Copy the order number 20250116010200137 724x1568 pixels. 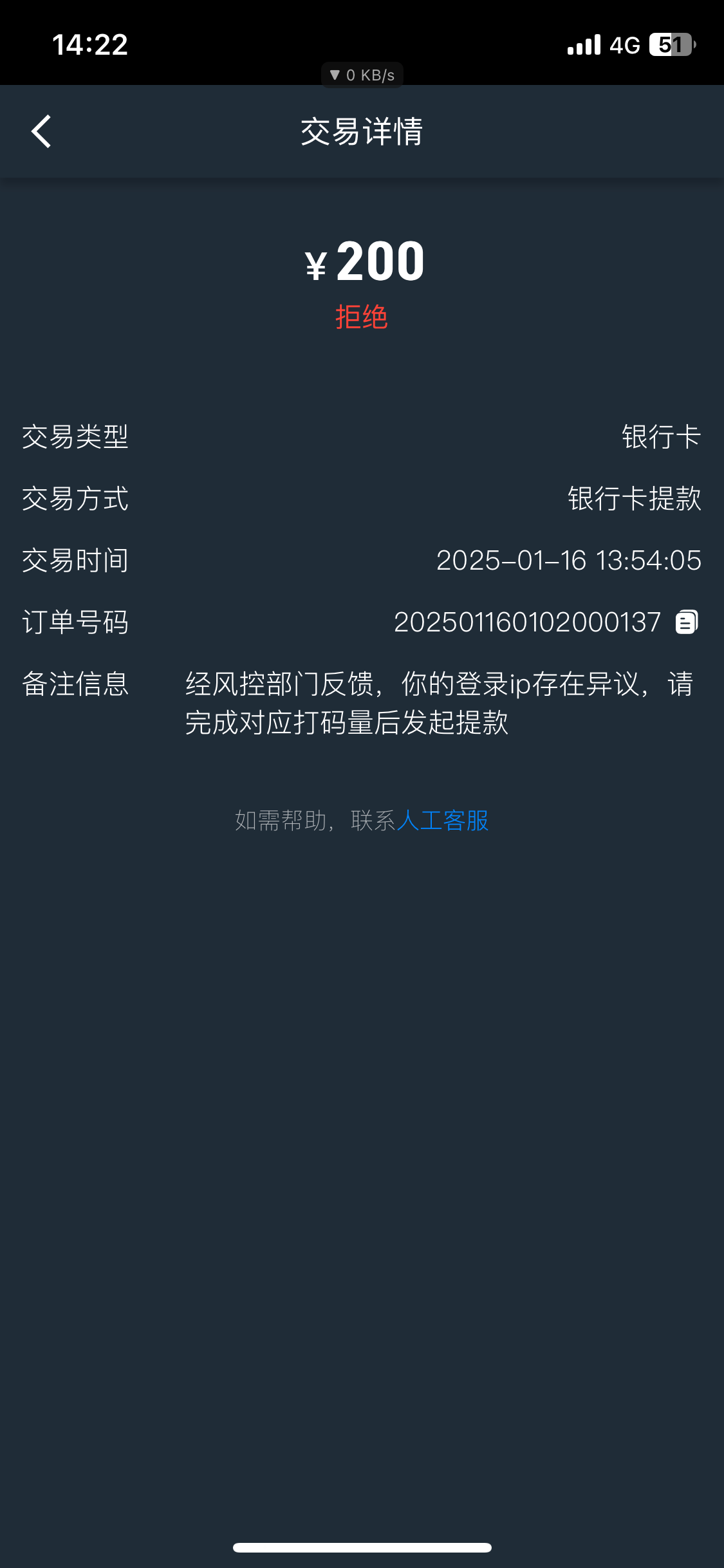pyautogui.click(x=687, y=622)
